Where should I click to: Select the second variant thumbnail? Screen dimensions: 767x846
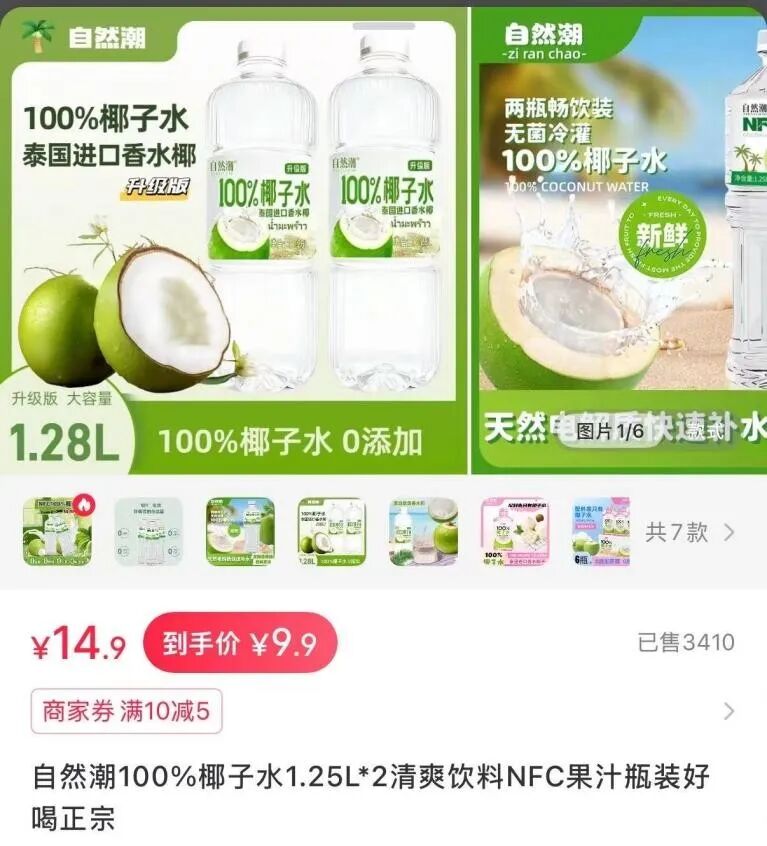(148, 531)
